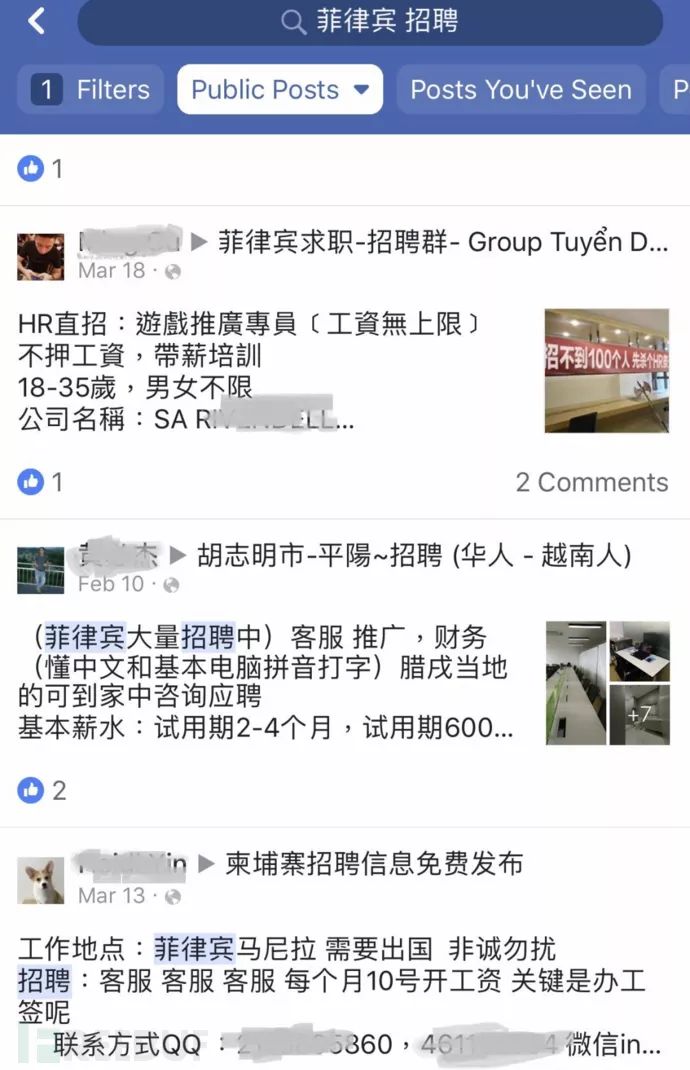The image size is (690, 1070).
Task: View the profile picture of the Mar 18 poster
Action: [x=41, y=257]
